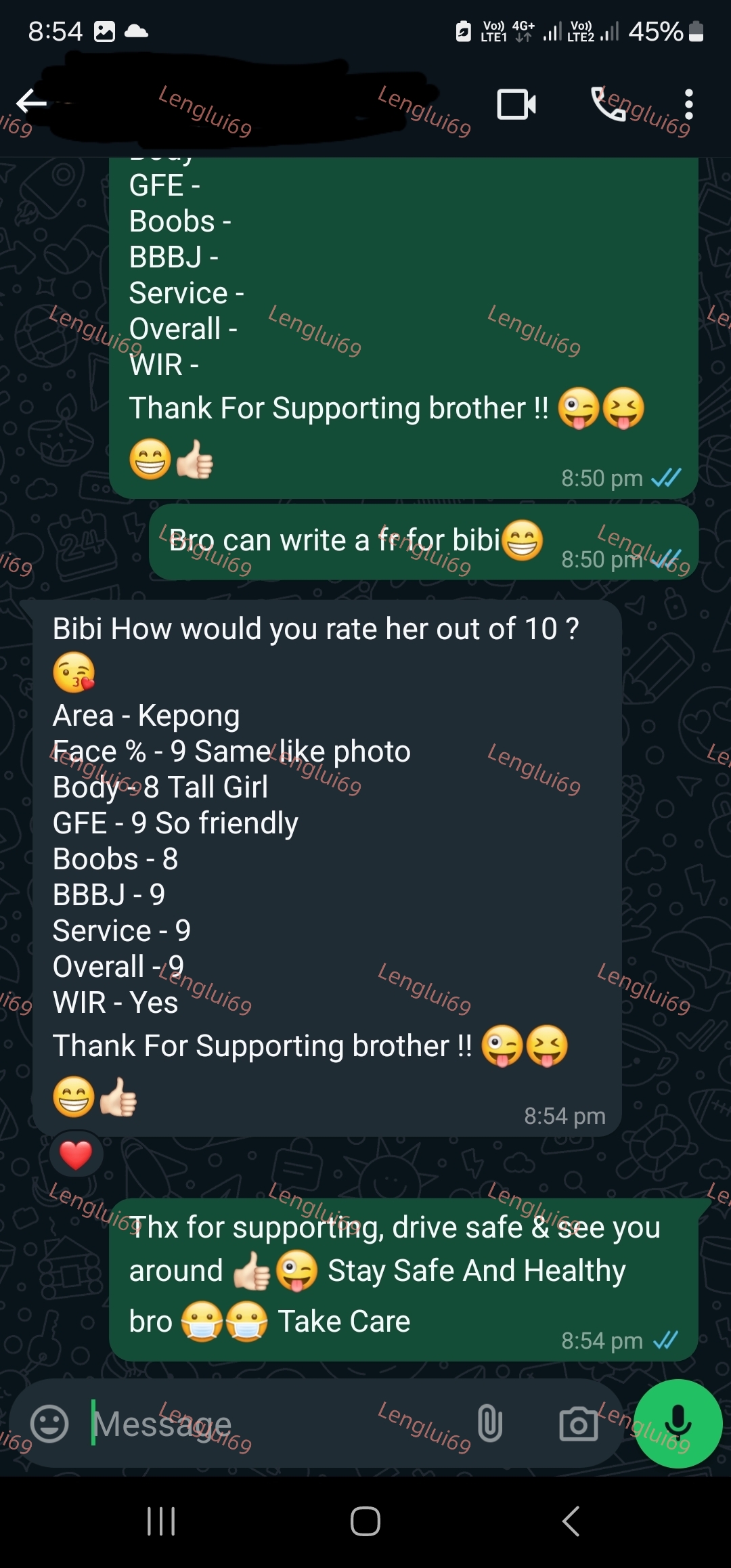Open the attachment paperclip
731x1568 pixels.
pos(490,1423)
